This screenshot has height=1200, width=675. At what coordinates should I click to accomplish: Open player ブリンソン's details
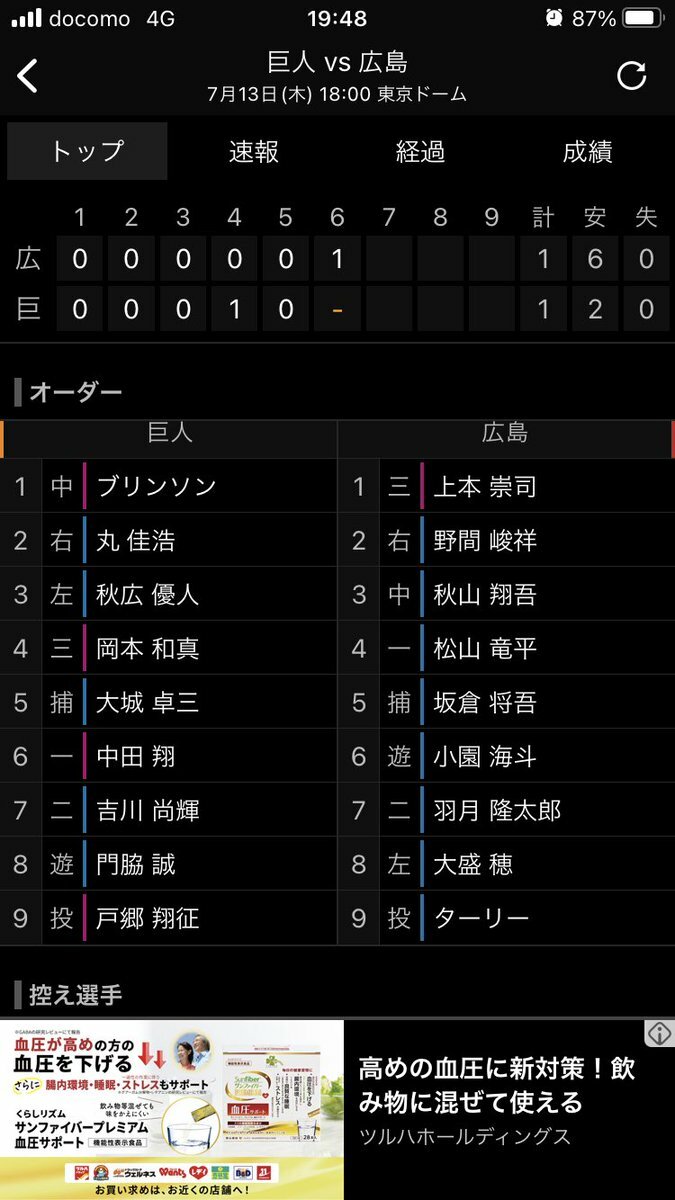click(x=156, y=487)
